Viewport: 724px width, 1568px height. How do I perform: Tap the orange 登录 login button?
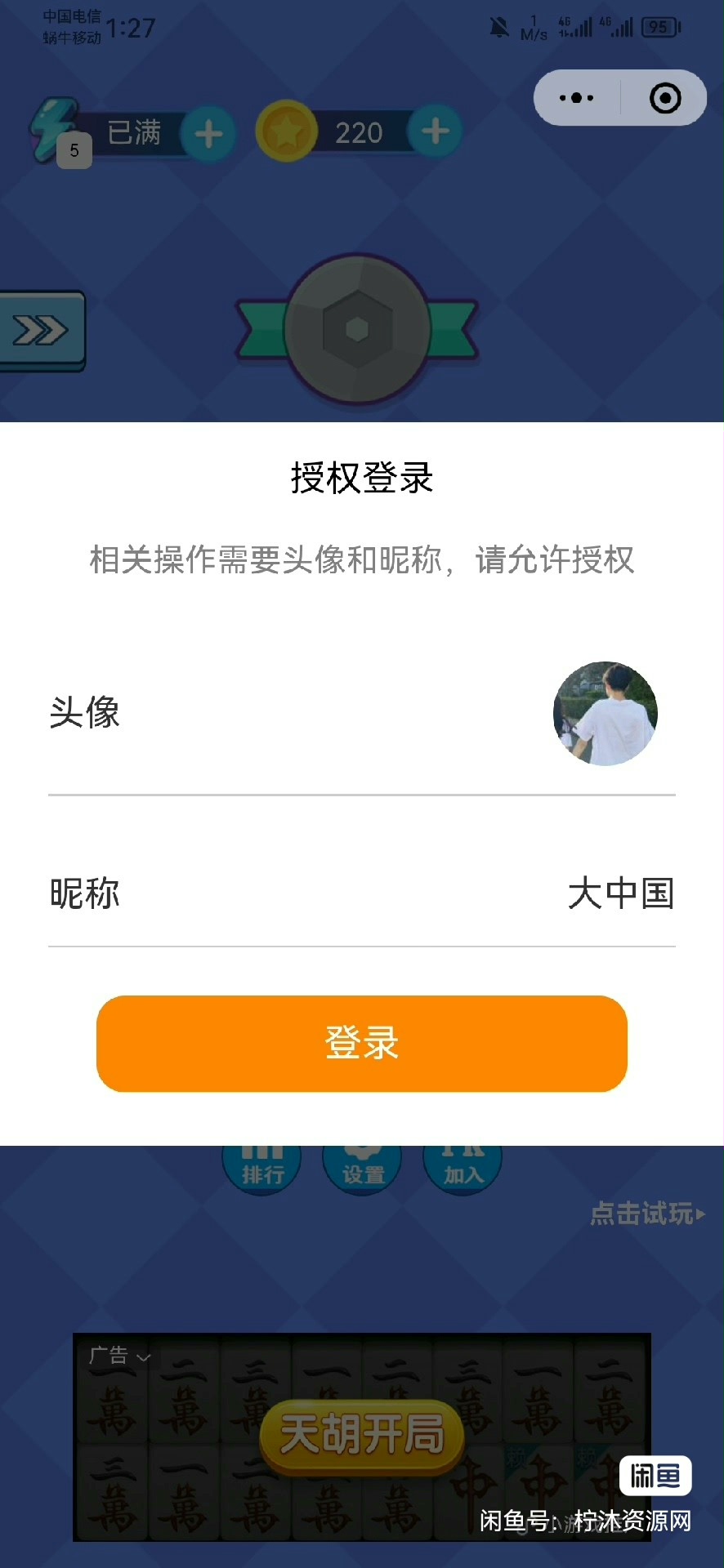click(362, 1043)
